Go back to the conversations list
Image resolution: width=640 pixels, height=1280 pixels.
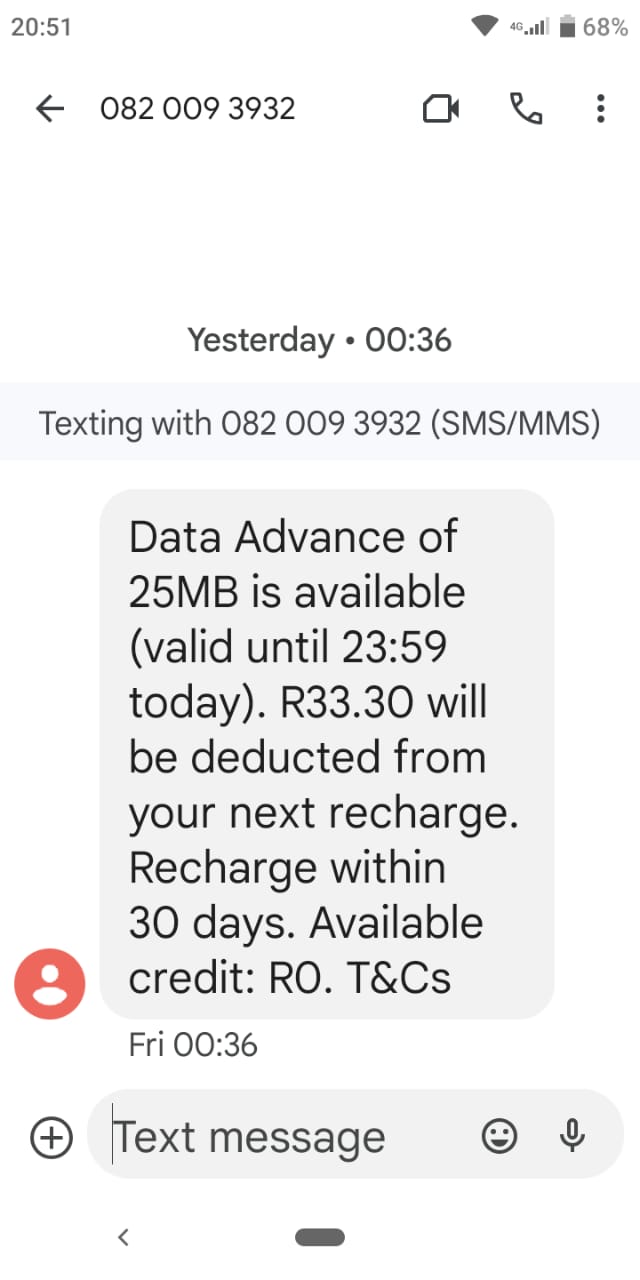pyautogui.click(x=49, y=109)
